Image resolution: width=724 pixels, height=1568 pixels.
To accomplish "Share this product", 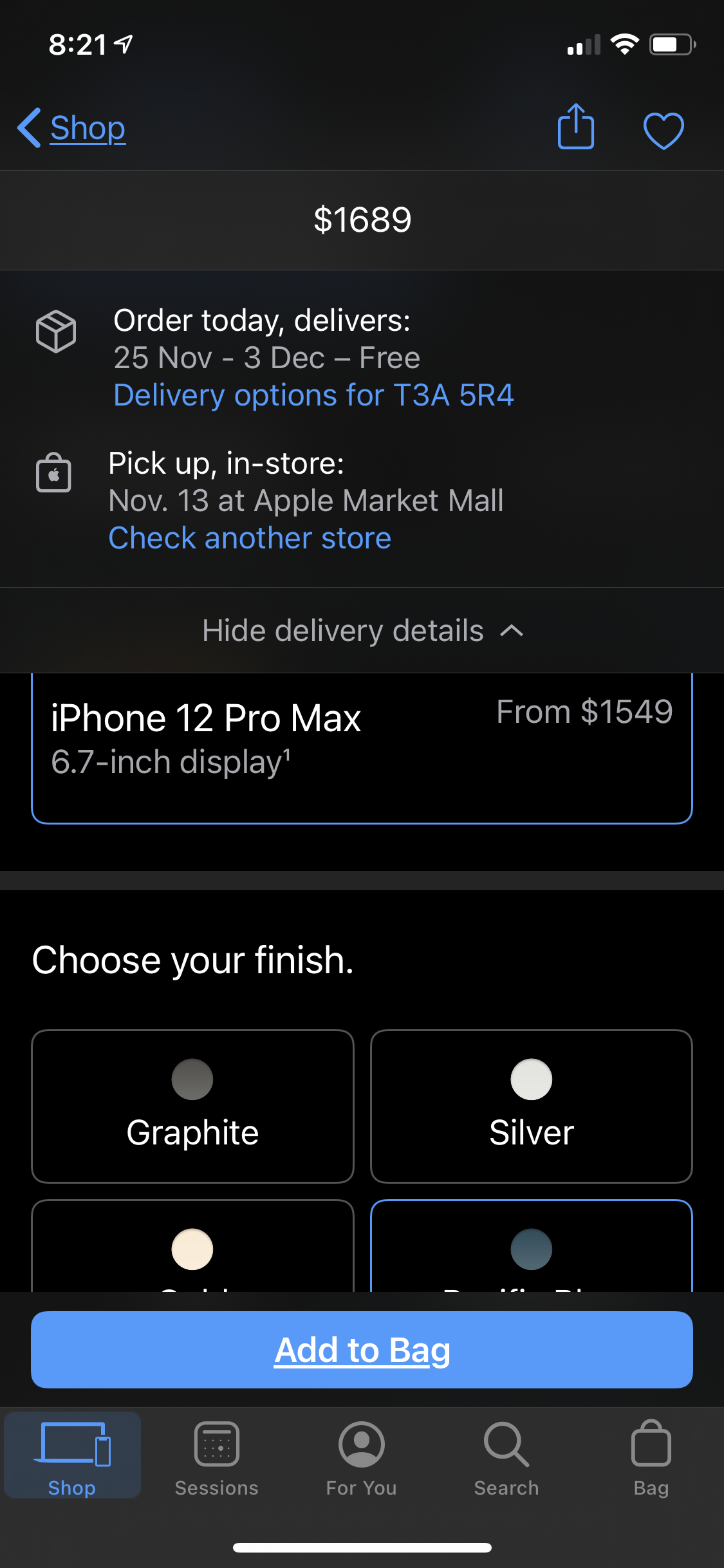I will 575,127.
